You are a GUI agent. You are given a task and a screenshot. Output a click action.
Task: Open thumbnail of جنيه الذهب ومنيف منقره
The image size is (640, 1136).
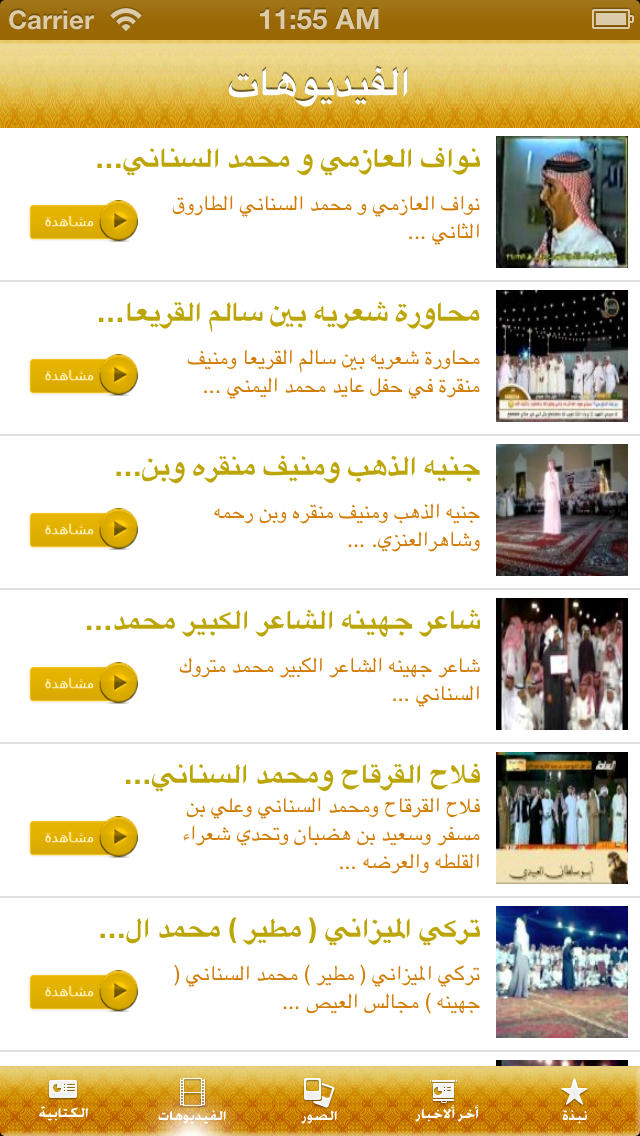coord(562,510)
